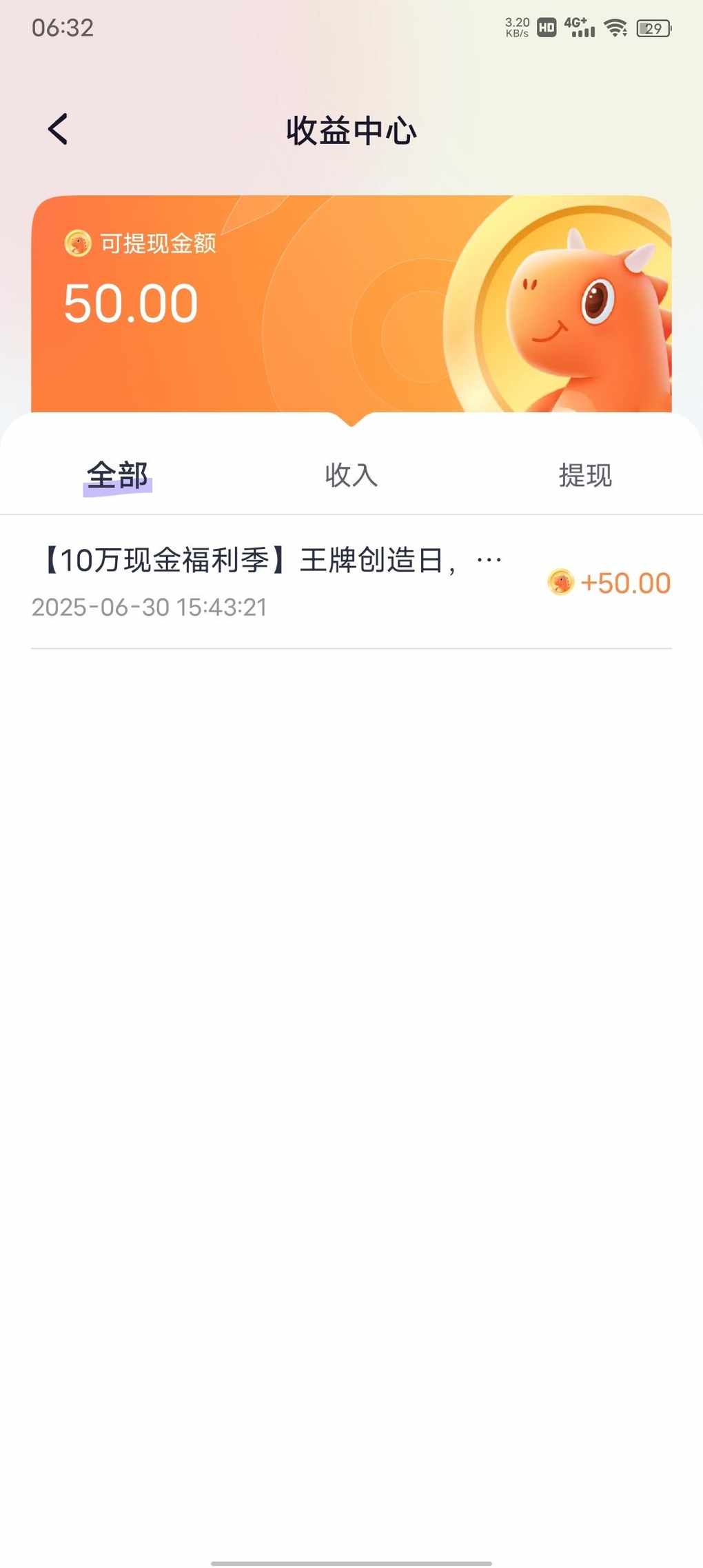Image resolution: width=703 pixels, height=1568 pixels.
Task: Select the 全部 tab
Action: [x=117, y=476]
